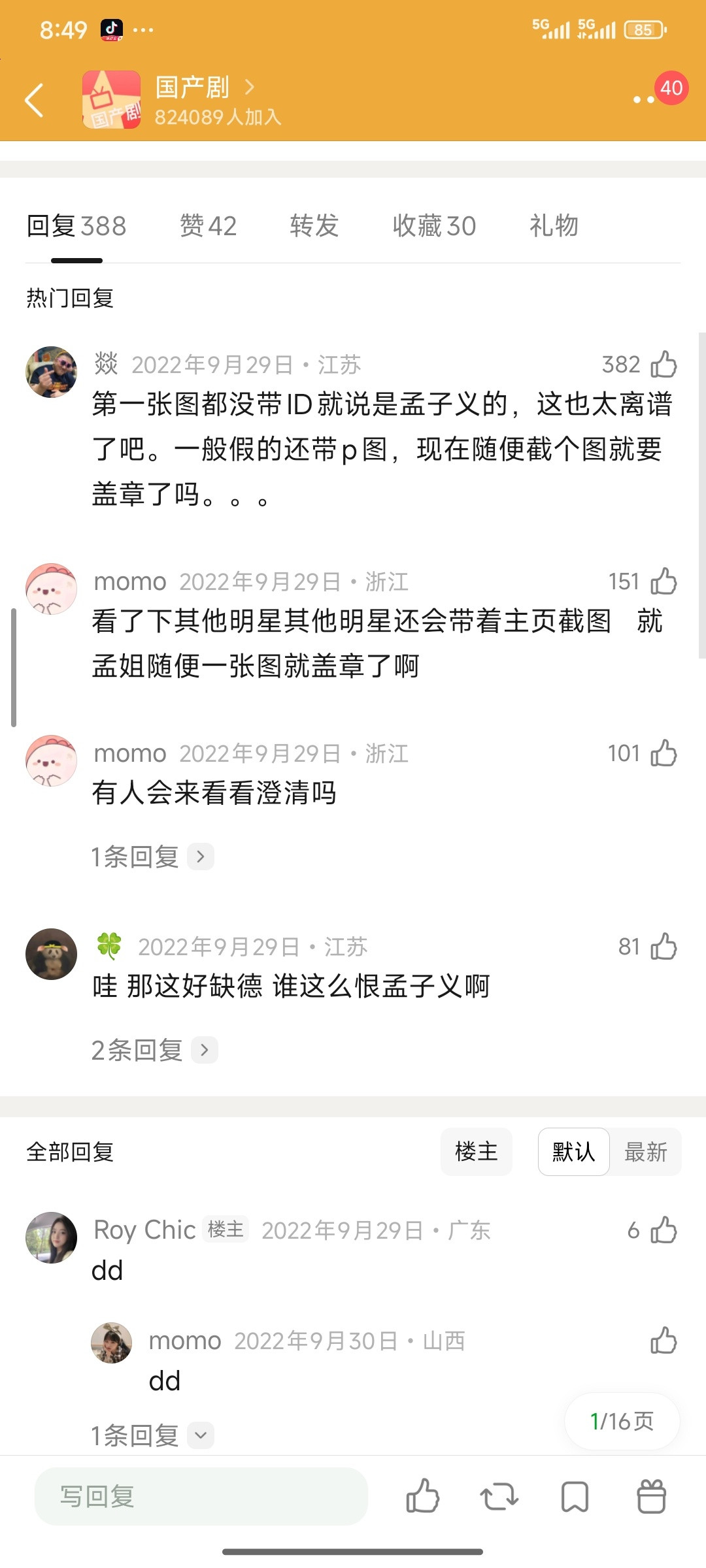This screenshot has width=706, height=1568.
Task: Select the 默认 sort option
Action: tap(573, 1152)
